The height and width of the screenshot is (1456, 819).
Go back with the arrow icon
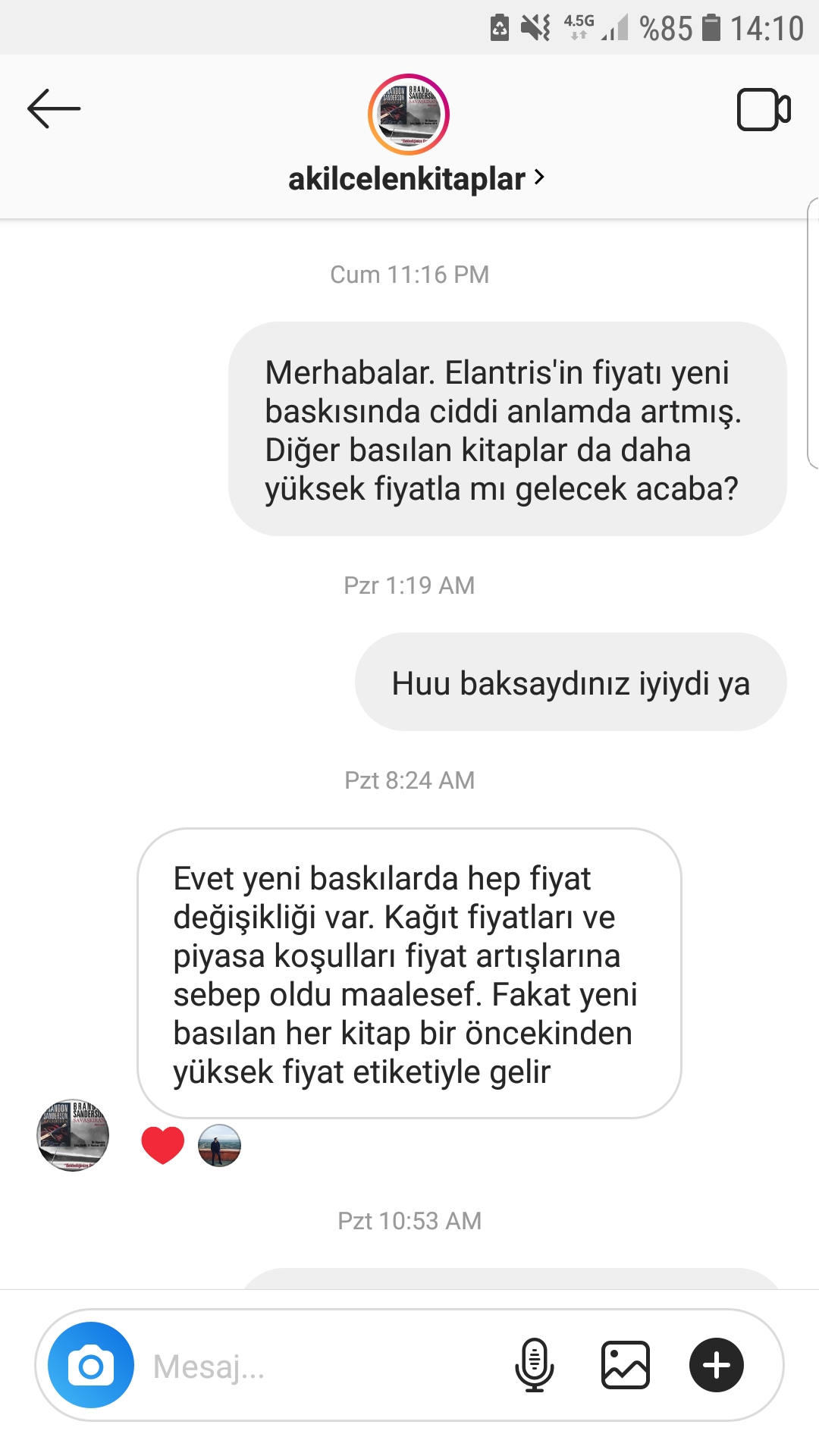(x=54, y=109)
